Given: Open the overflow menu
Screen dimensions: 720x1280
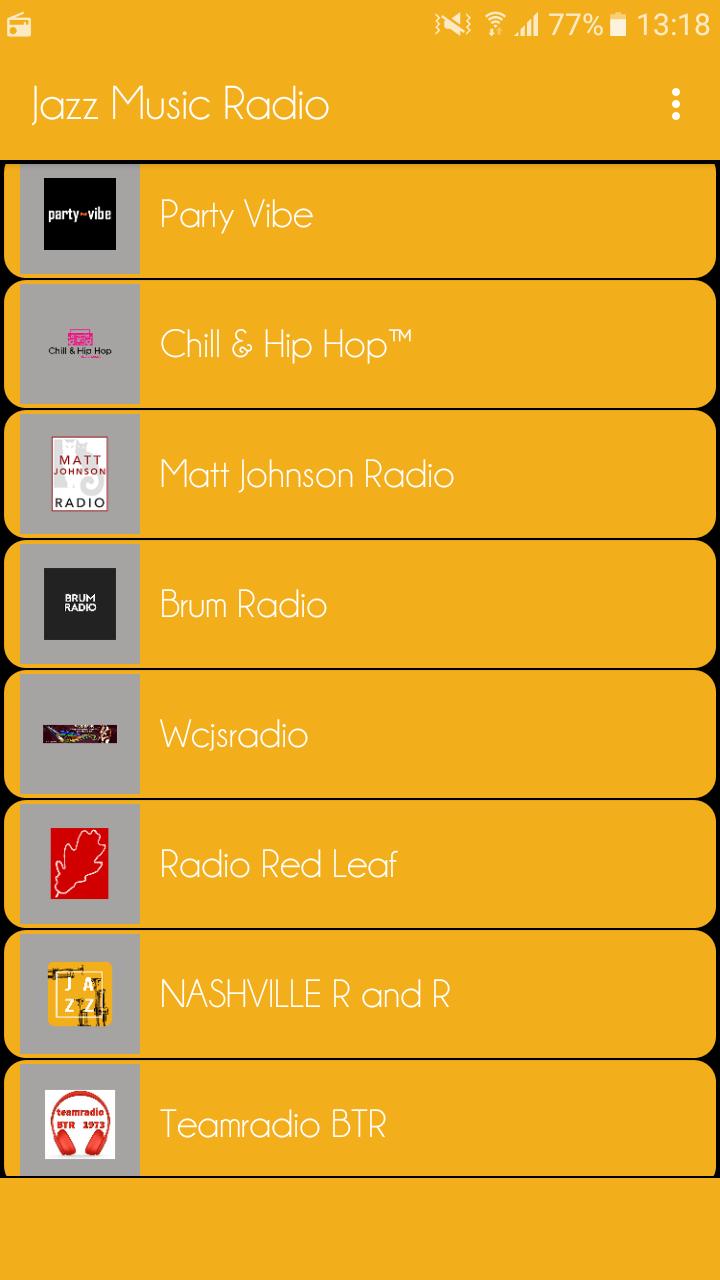Looking at the screenshot, I should (676, 104).
